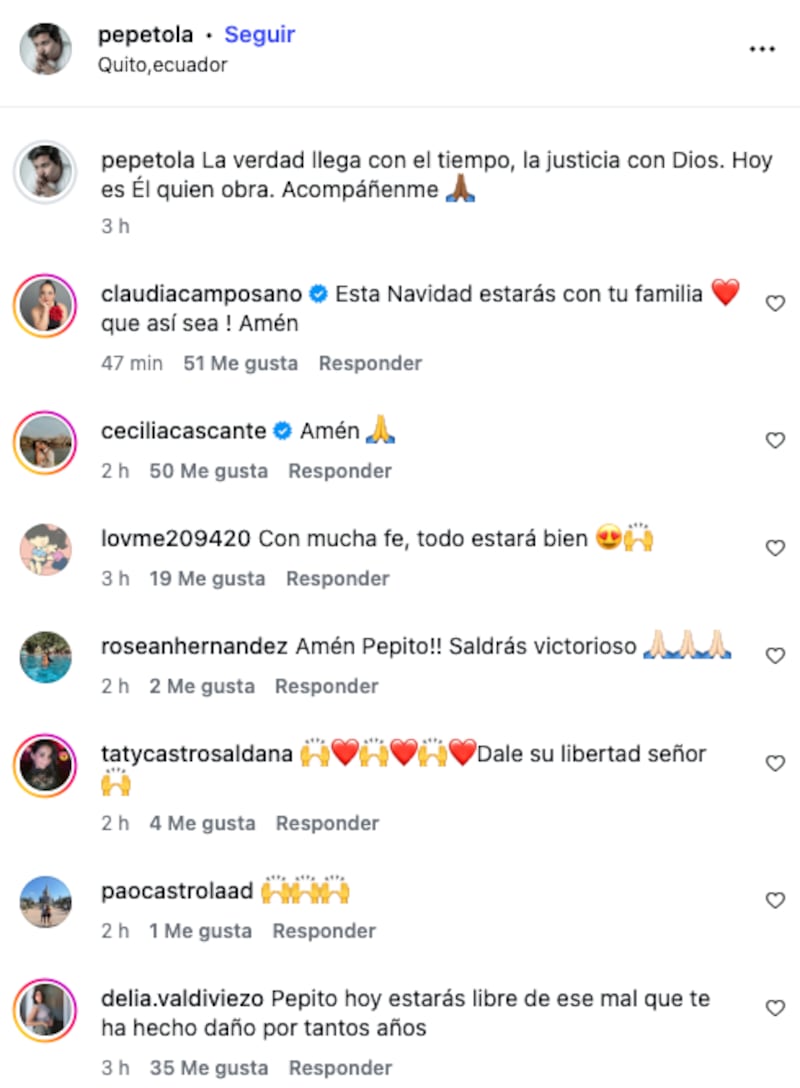Click 35 Me gusta under delia.valdiviezo's comment

(207, 1067)
